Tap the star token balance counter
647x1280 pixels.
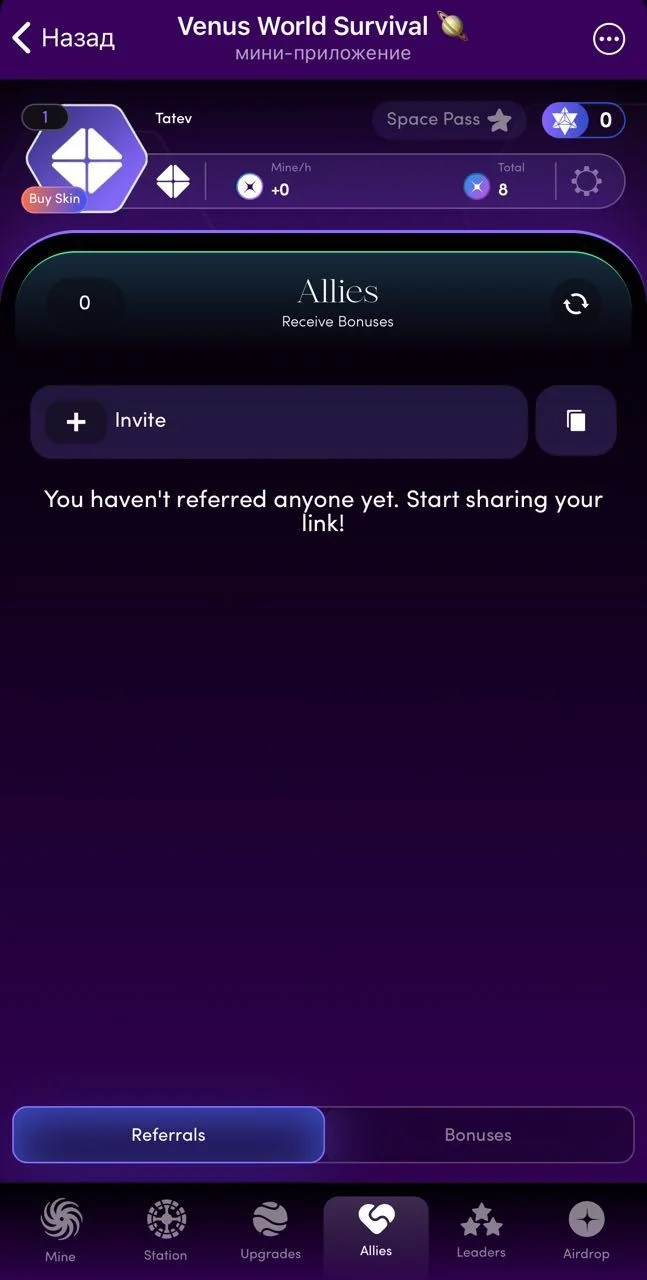click(x=584, y=121)
